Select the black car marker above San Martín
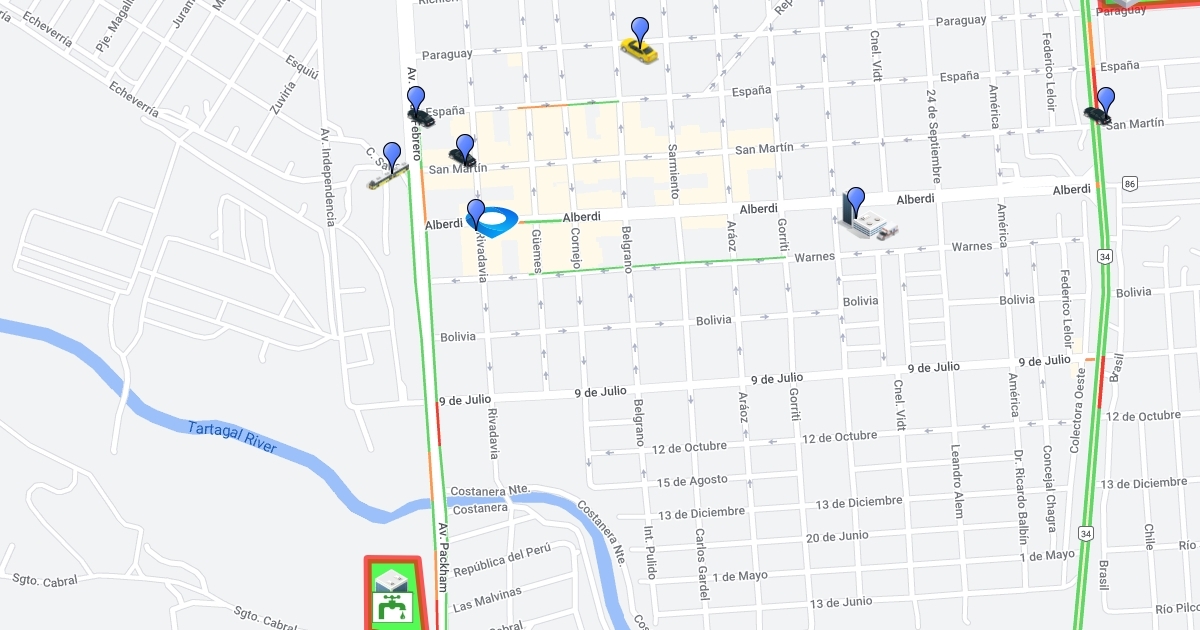Image resolution: width=1200 pixels, height=630 pixels. (463, 155)
